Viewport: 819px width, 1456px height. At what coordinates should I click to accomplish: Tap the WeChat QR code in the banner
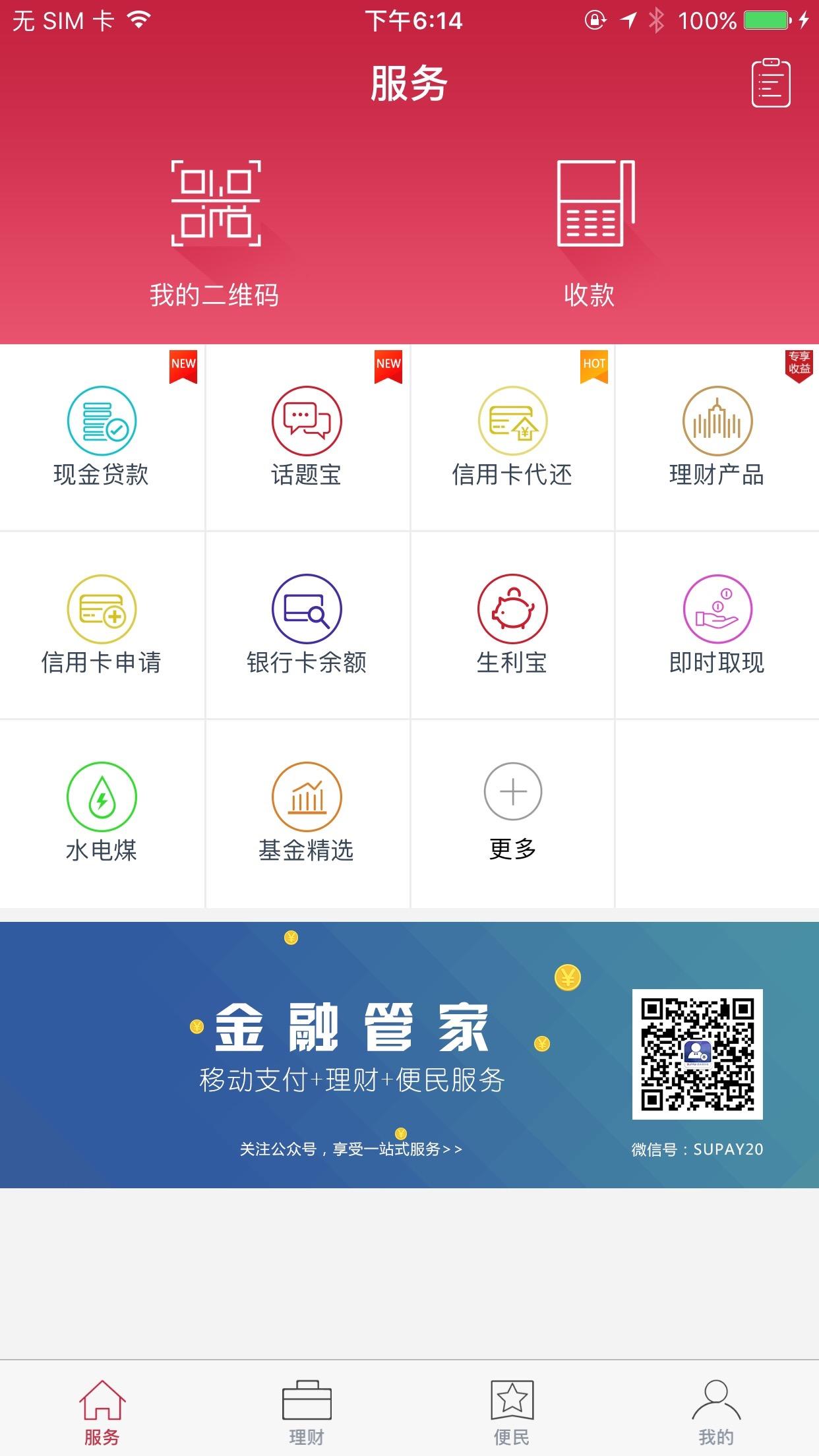pyautogui.click(x=699, y=1055)
